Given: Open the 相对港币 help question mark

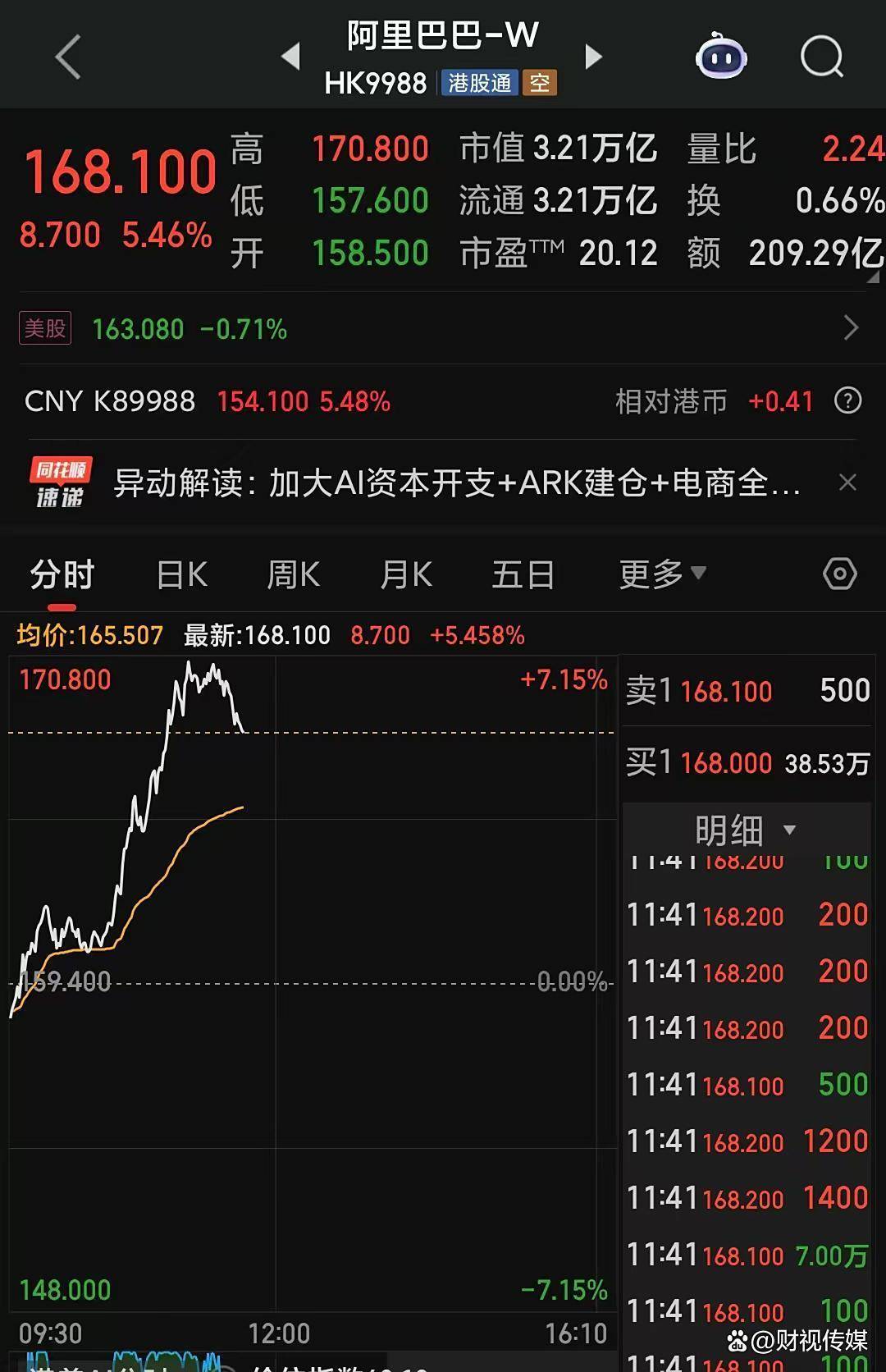Looking at the screenshot, I should [x=847, y=401].
